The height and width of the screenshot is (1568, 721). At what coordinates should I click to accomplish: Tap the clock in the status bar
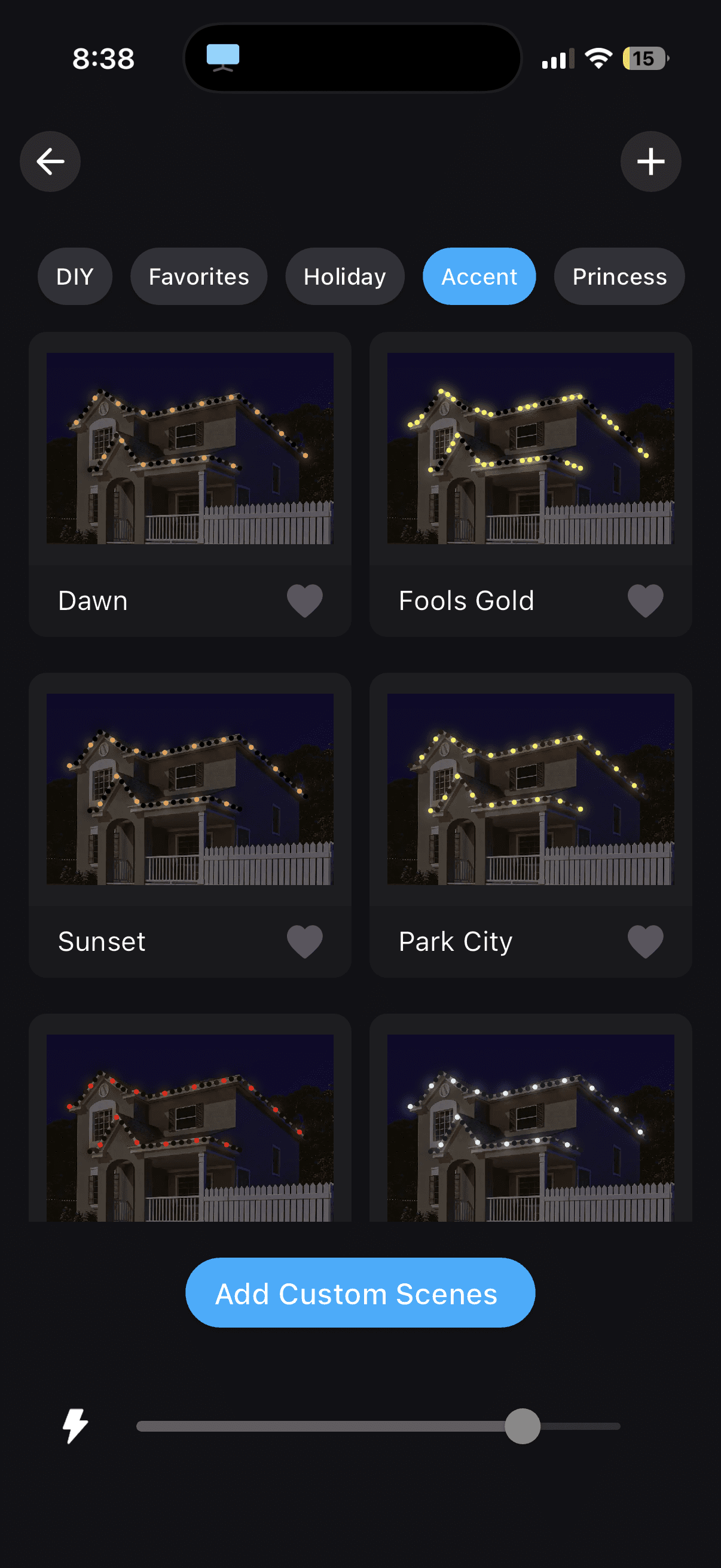102,58
